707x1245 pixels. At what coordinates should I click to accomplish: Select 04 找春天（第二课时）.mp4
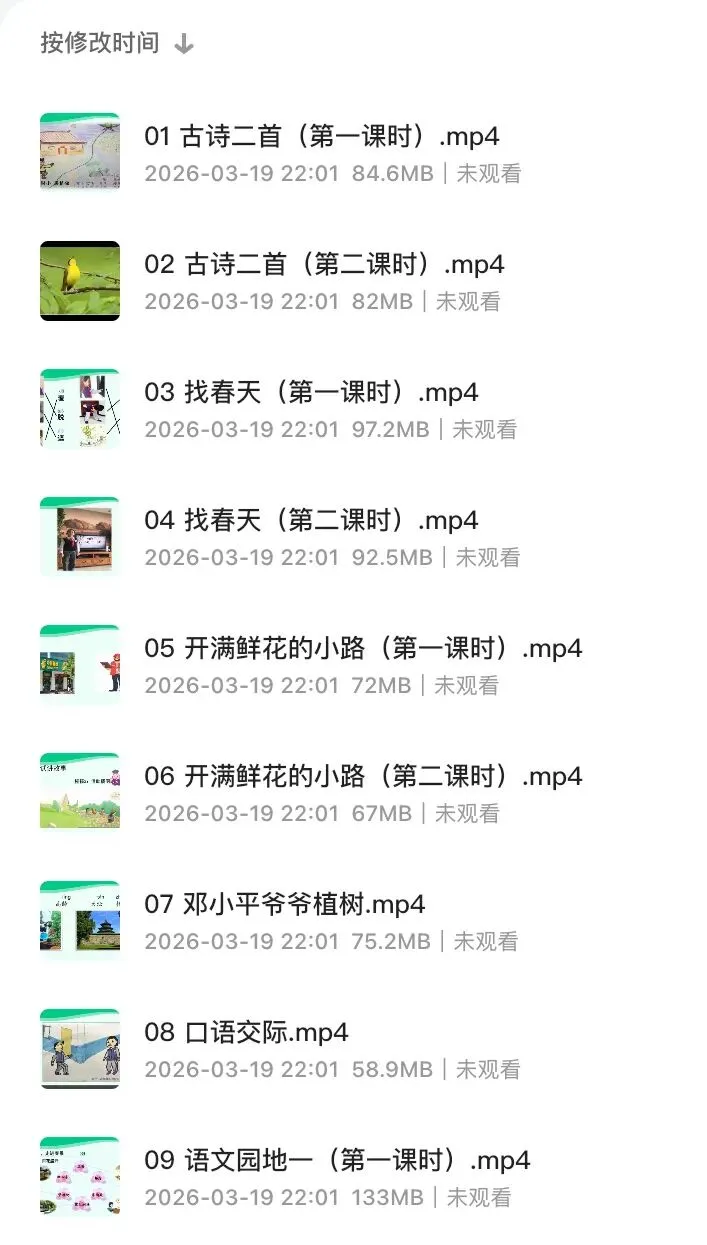(x=311, y=520)
